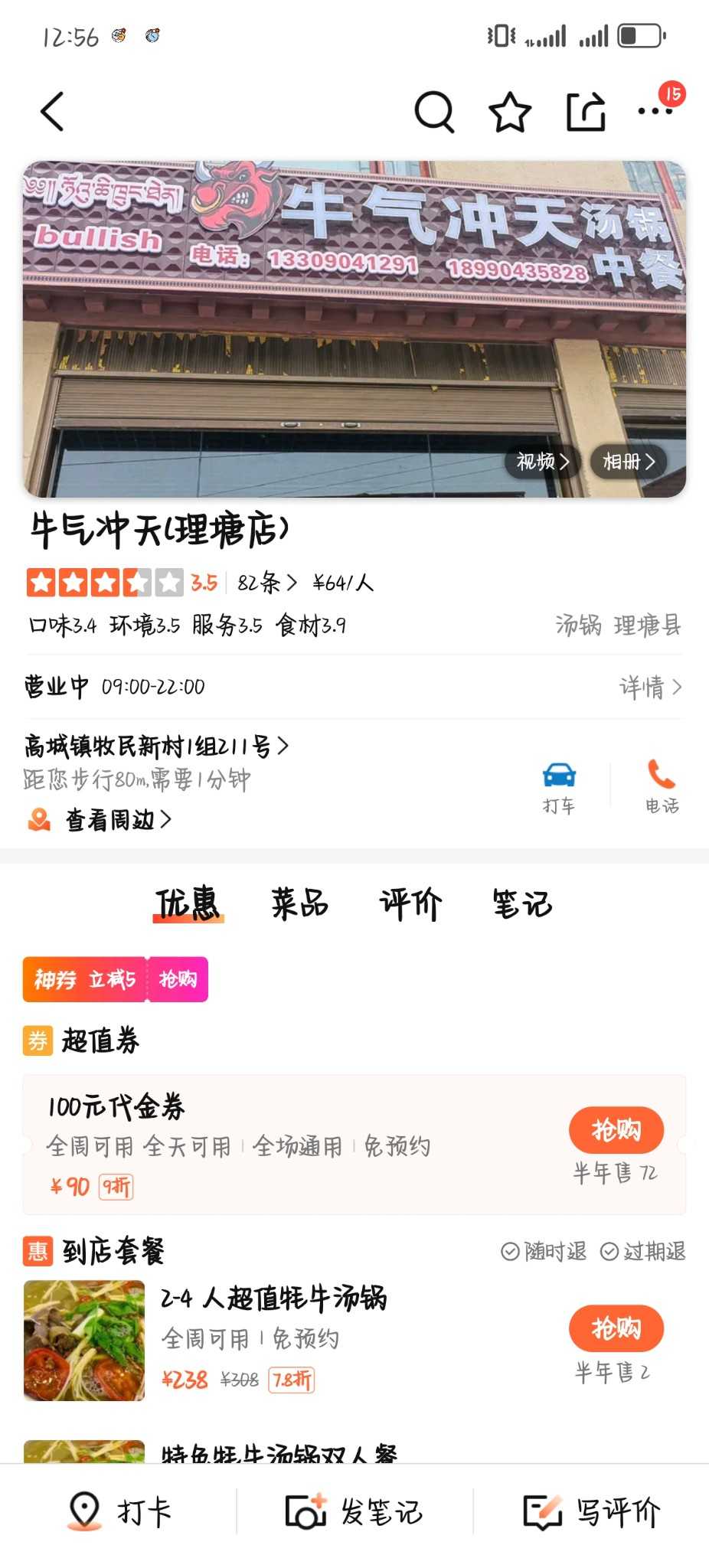Call the restaurant via 电话
This screenshot has height=1568, width=709.
662,787
